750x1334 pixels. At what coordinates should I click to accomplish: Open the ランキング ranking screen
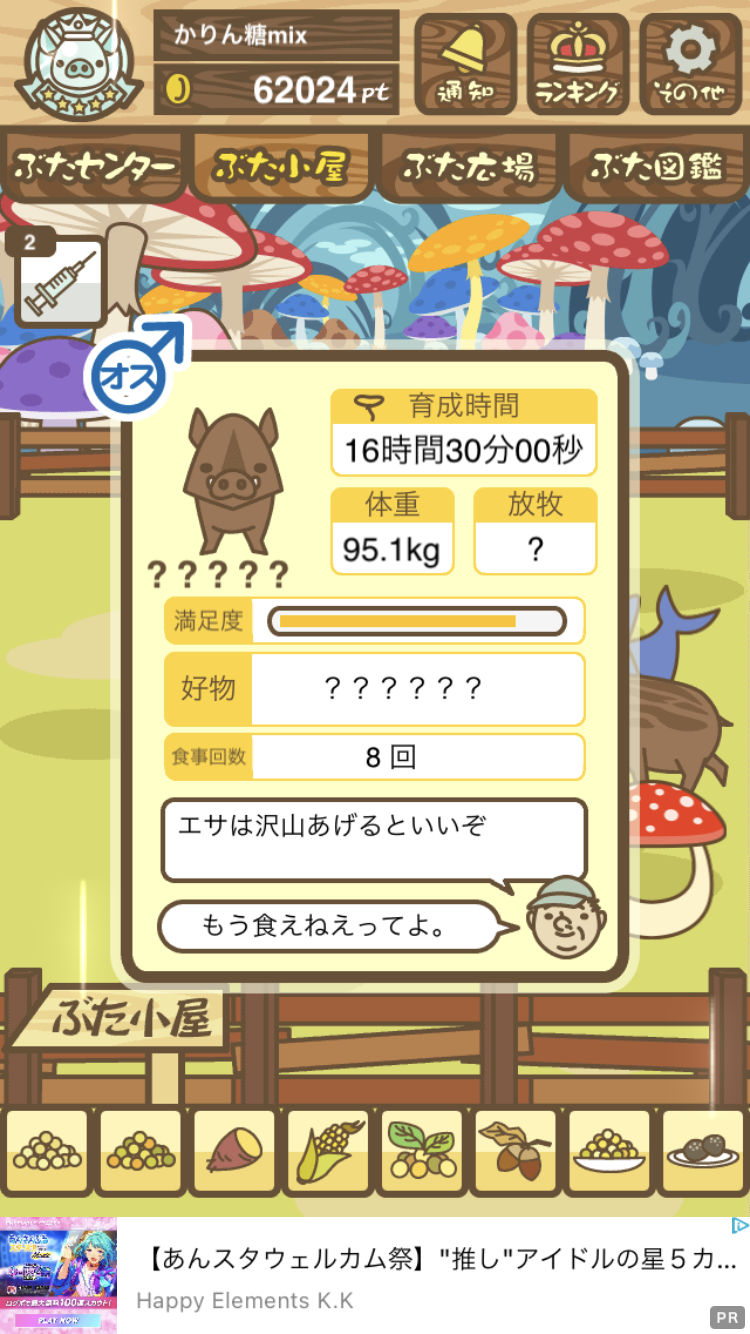click(x=577, y=62)
